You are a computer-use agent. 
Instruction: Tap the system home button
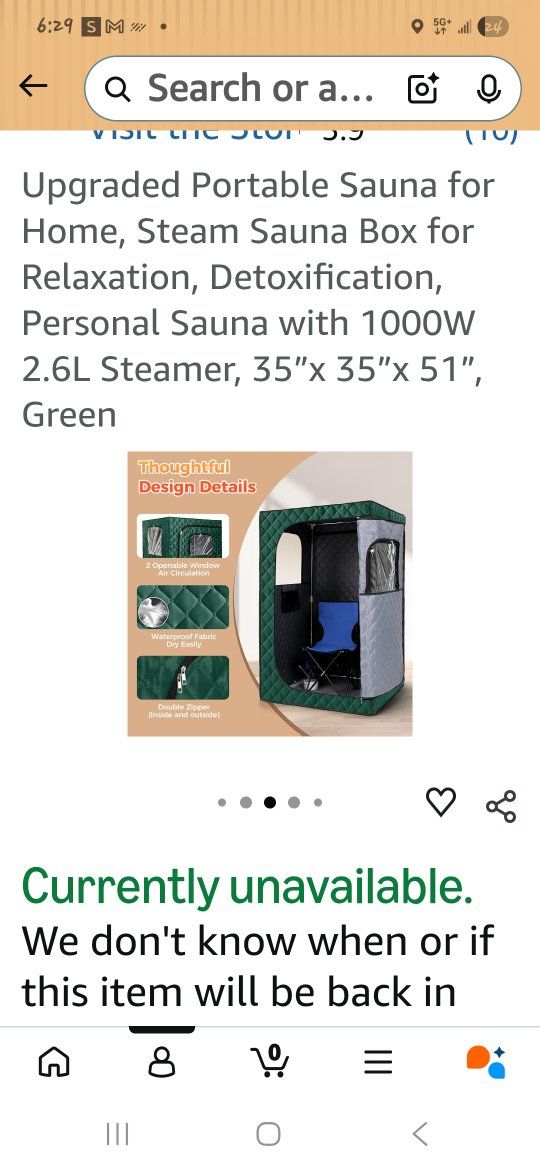pyautogui.click(x=269, y=1134)
